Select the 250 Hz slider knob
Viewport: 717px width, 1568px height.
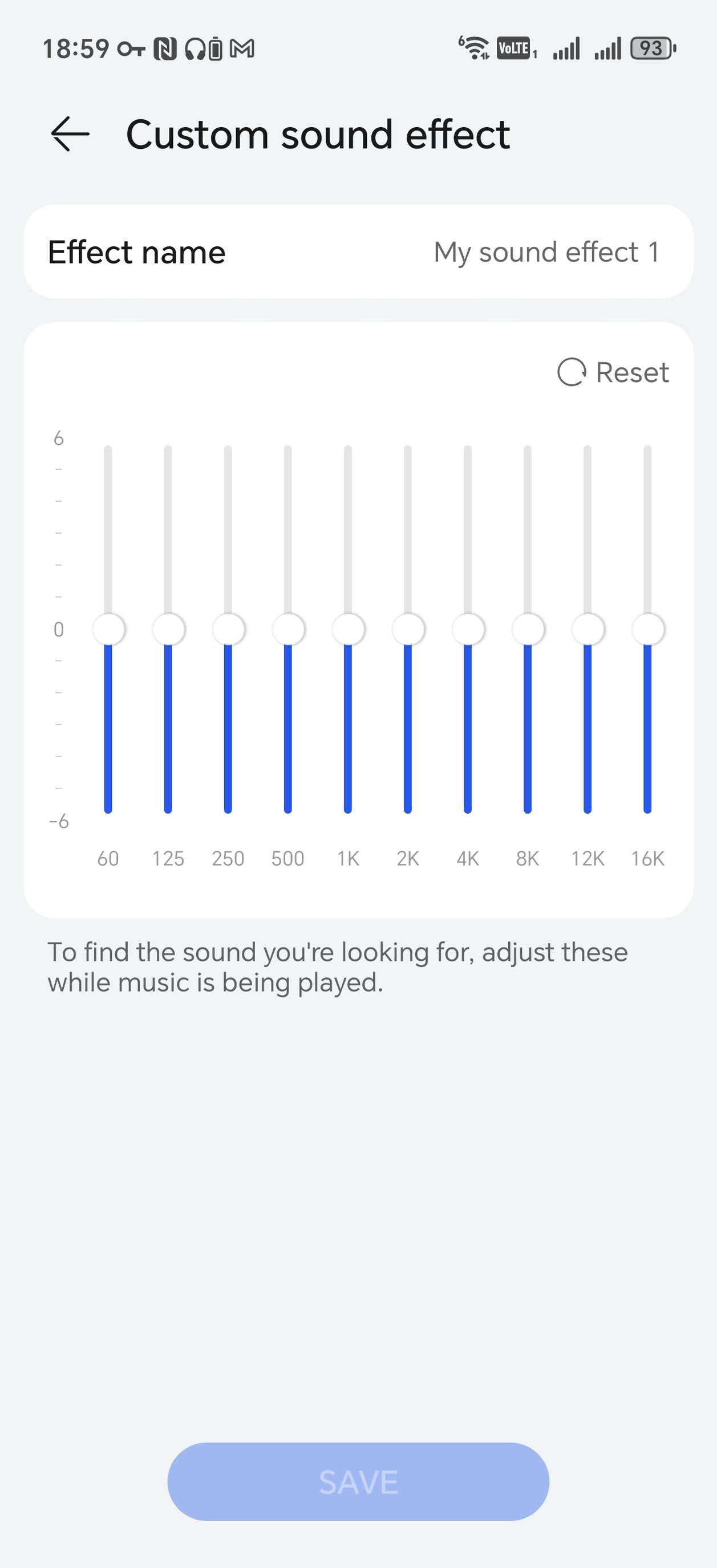click(228, 629)
